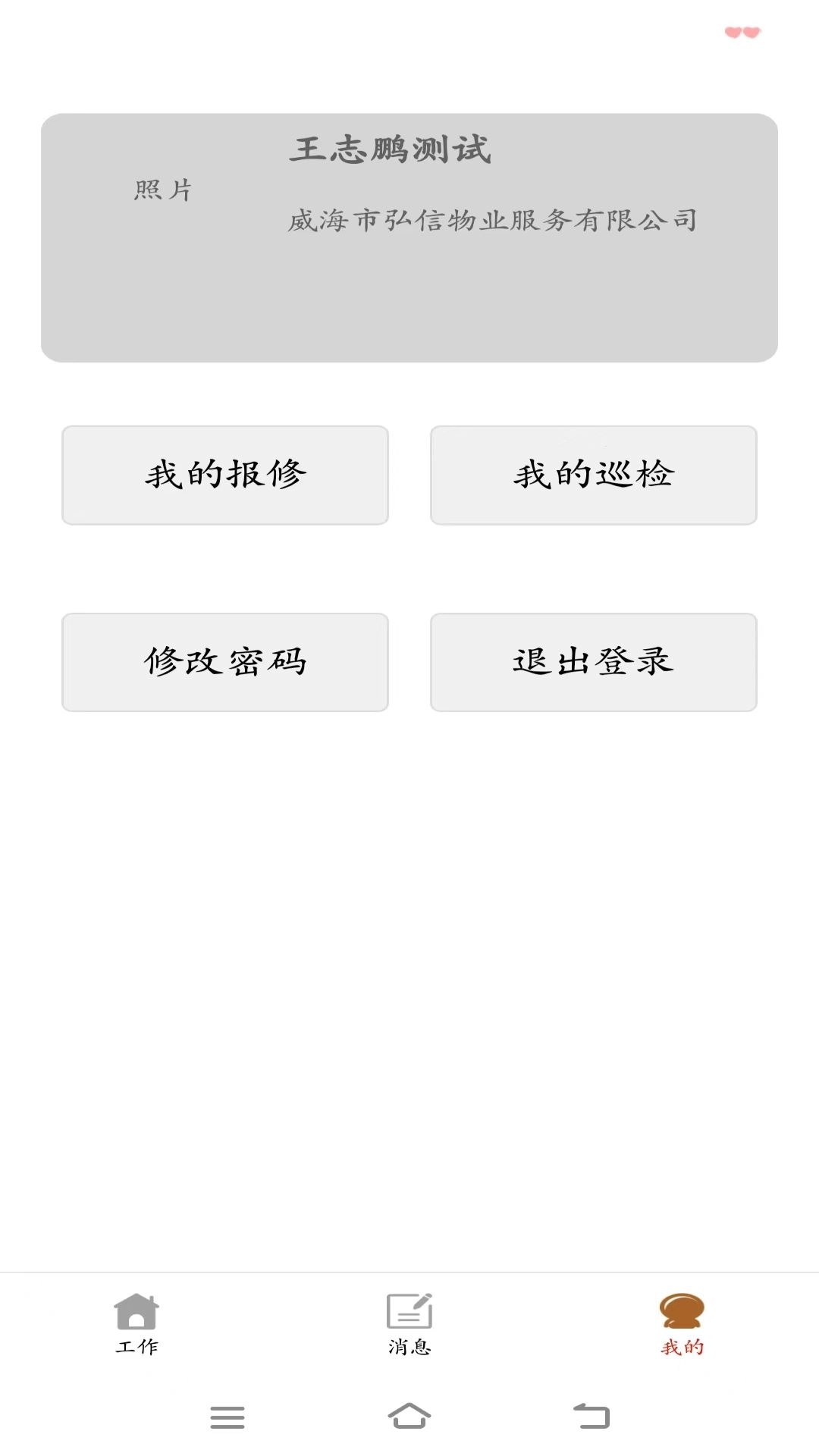Tap the heart icons in status bar
Viewport: 819px width, 1456px height.
click(x=741, y=32)
